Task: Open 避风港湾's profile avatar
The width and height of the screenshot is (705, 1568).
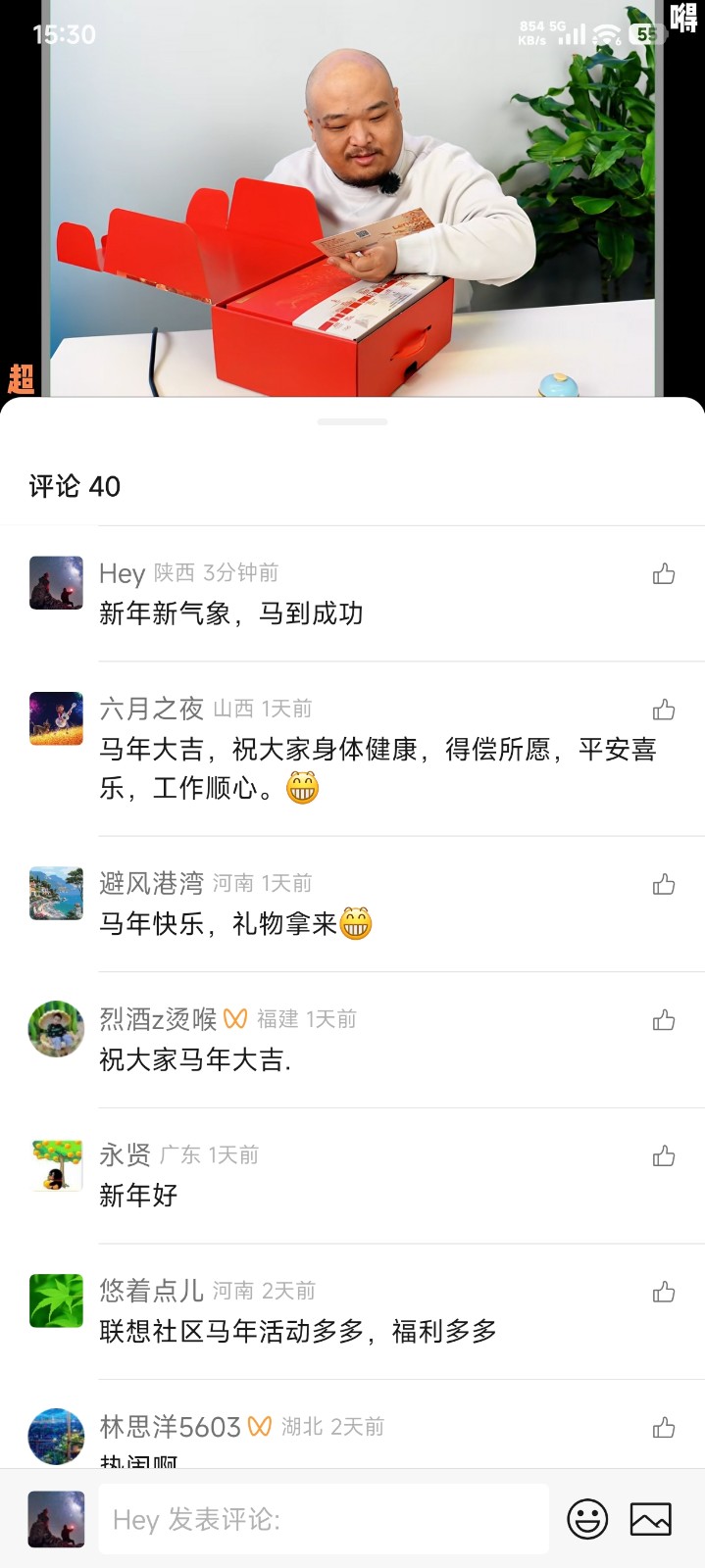Action: [56, 893]
